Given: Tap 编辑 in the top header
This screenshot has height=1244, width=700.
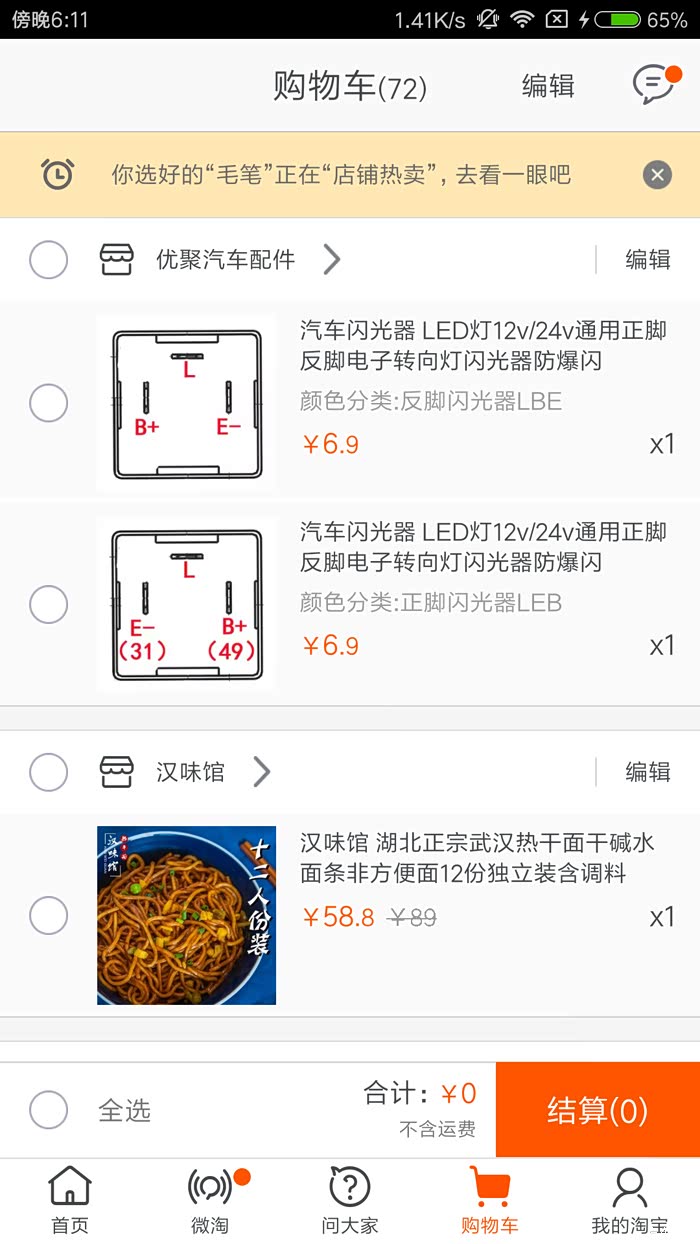Looking at the screenshot, I should click(x=548, y=86).
